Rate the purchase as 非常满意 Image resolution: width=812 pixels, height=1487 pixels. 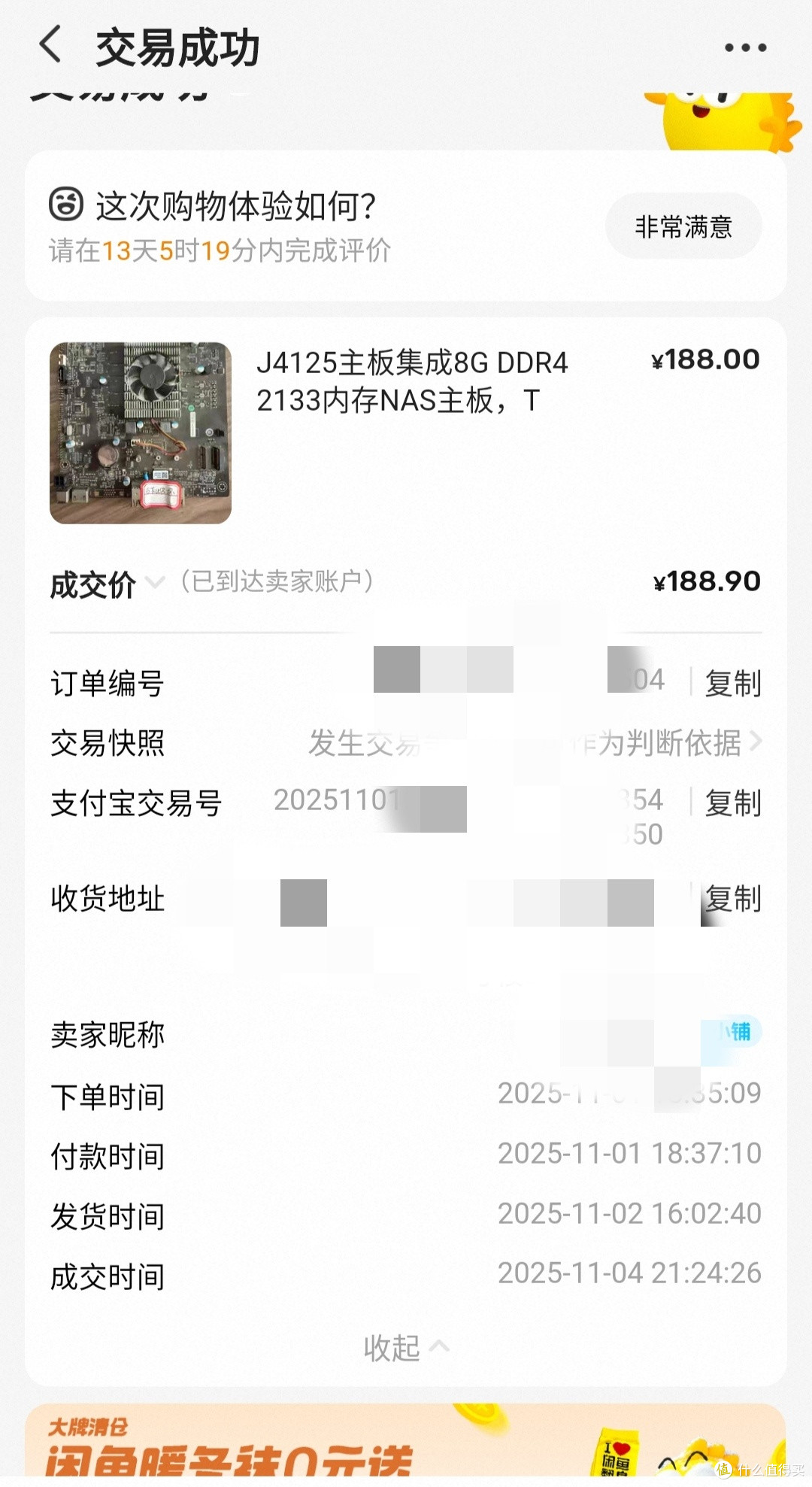tap(683, 226)
